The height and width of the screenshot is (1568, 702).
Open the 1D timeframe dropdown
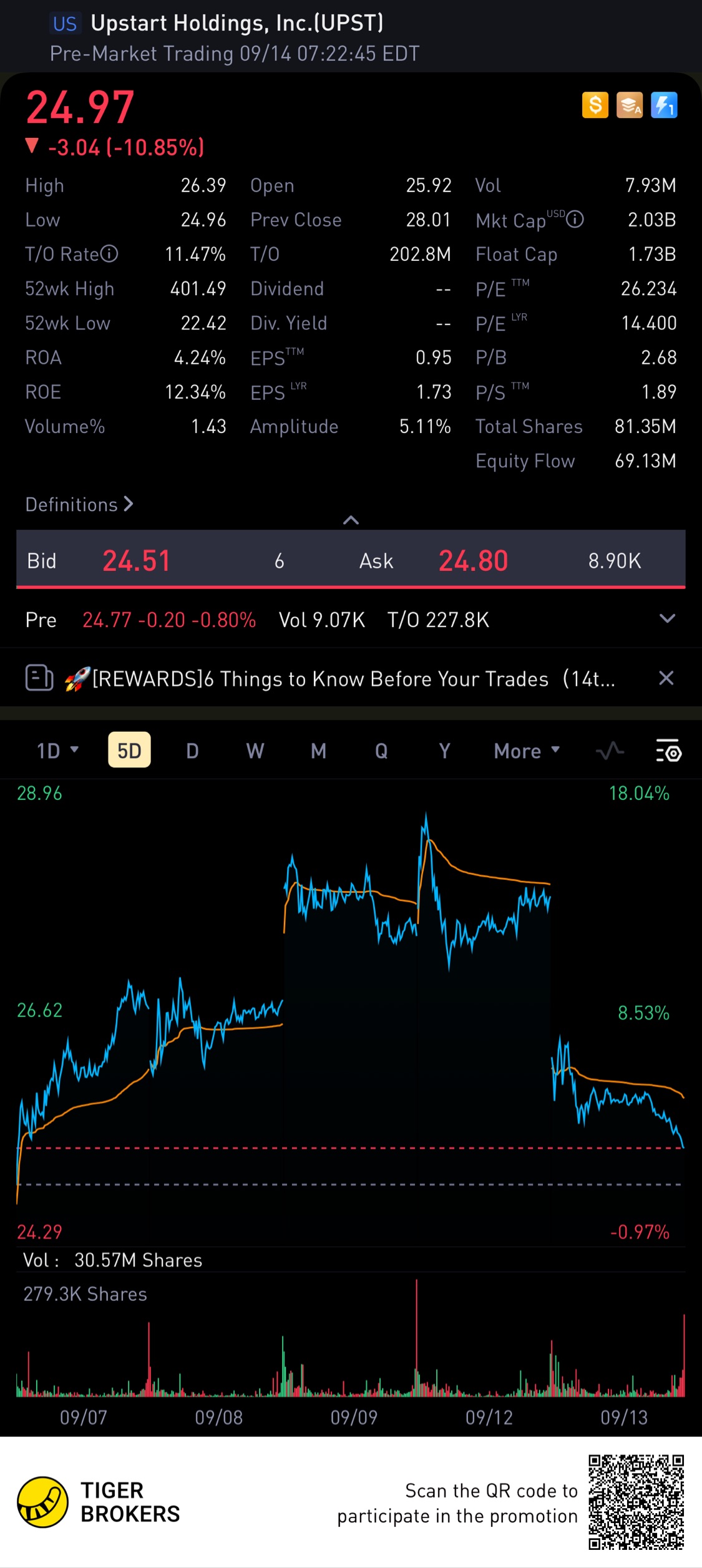point(57,750)
